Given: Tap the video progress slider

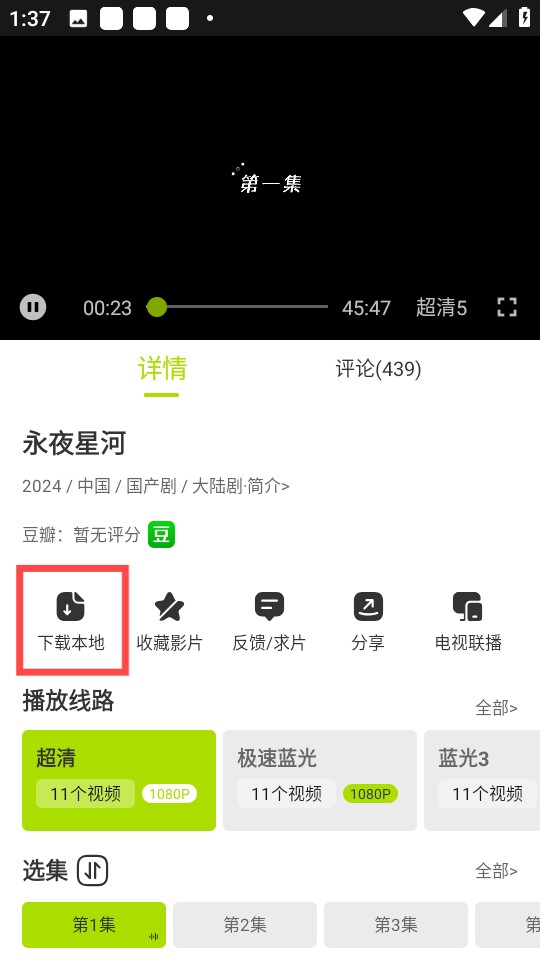Looking at the screenshot, I should coord(238,307).
